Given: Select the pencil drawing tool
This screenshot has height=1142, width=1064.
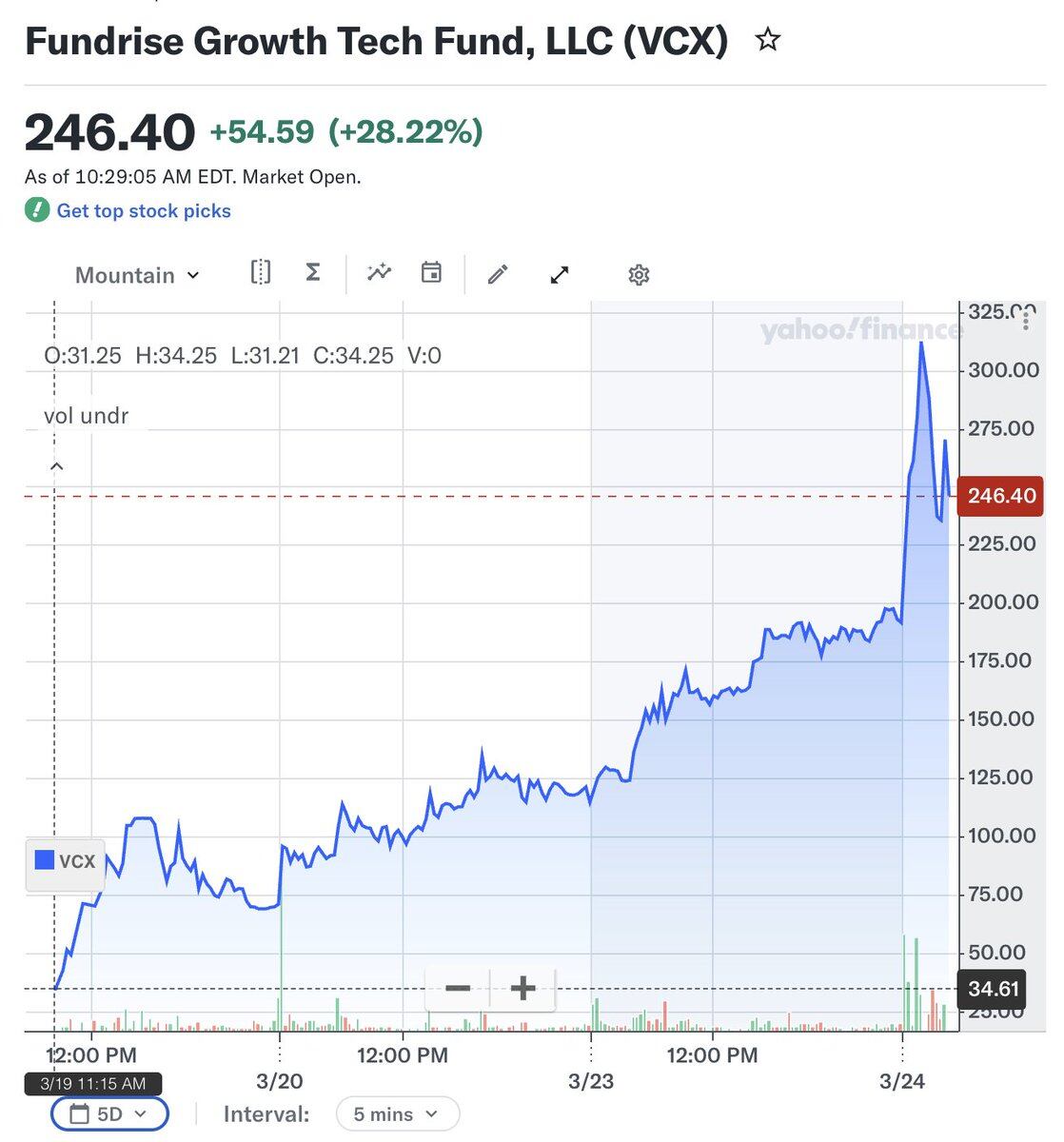Looking at the screenshot, I should click(x=497, y=275).
